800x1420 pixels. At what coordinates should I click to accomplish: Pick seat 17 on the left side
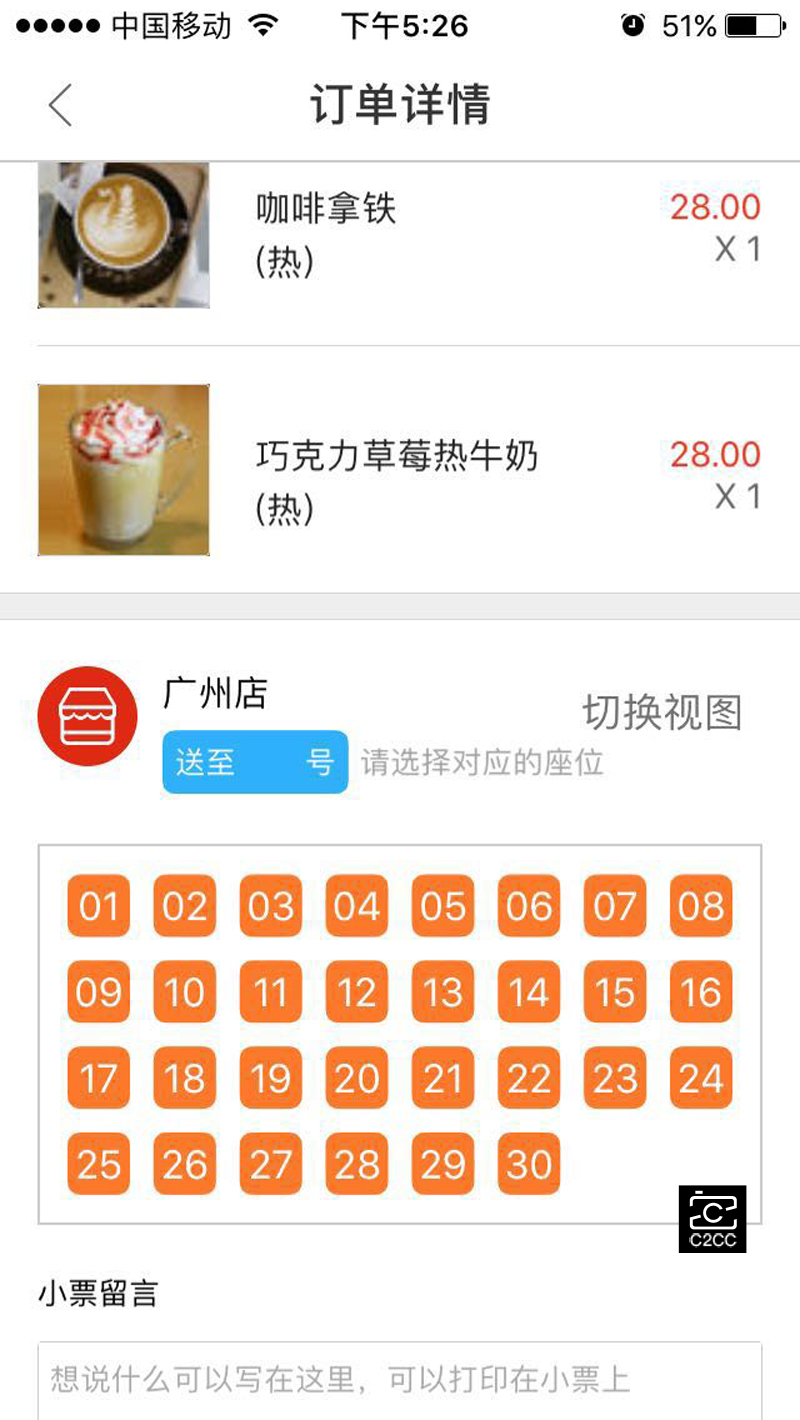97,1078
